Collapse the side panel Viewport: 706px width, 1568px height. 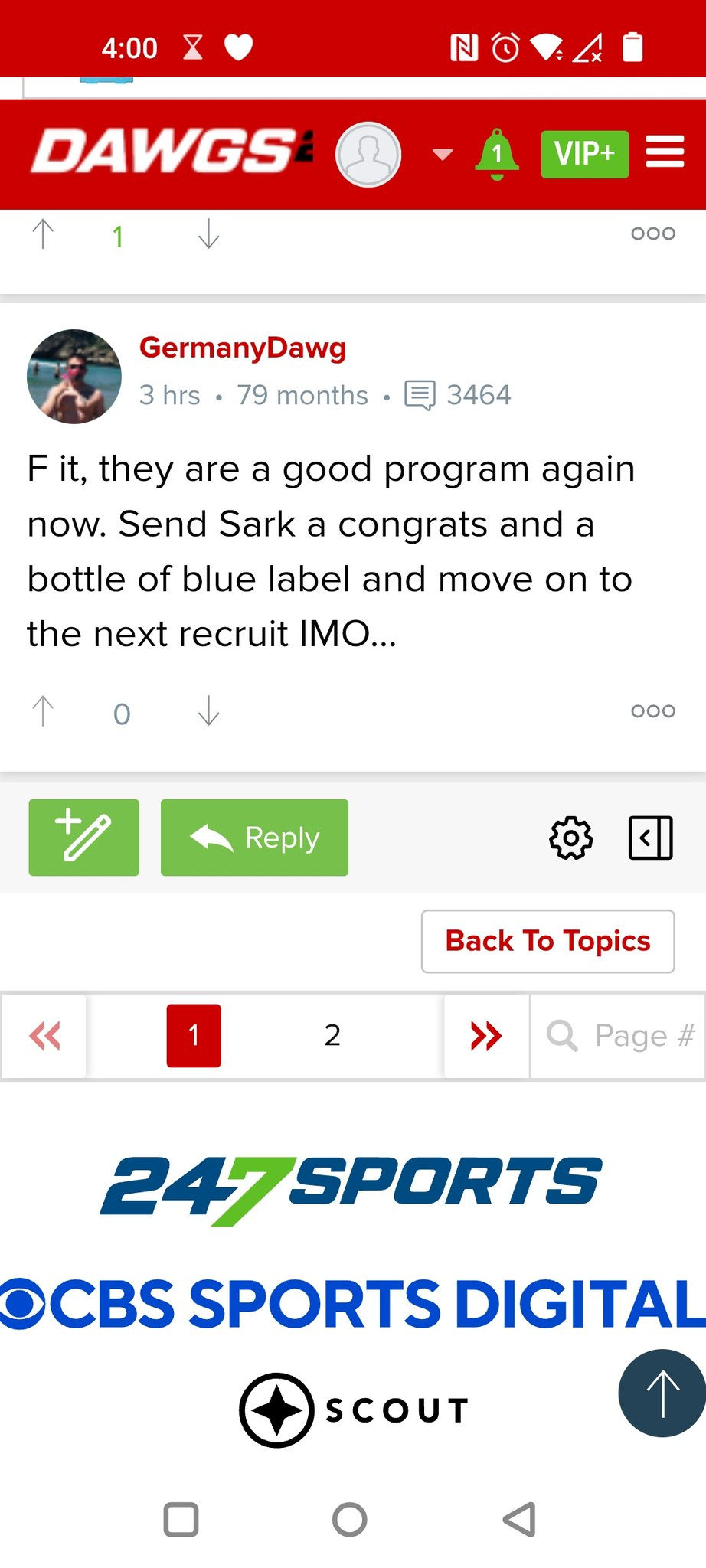[x=651, y=838]
